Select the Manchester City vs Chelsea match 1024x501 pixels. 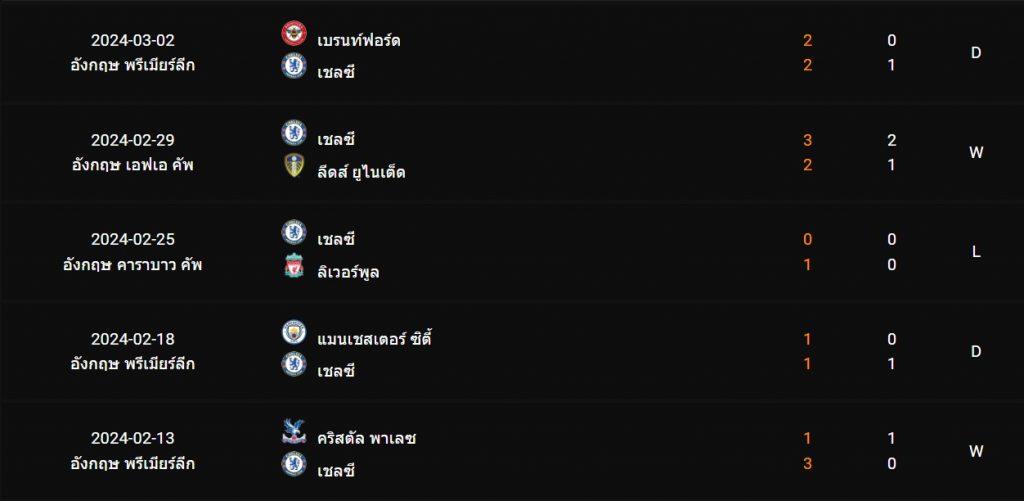[x=512, y=351]
